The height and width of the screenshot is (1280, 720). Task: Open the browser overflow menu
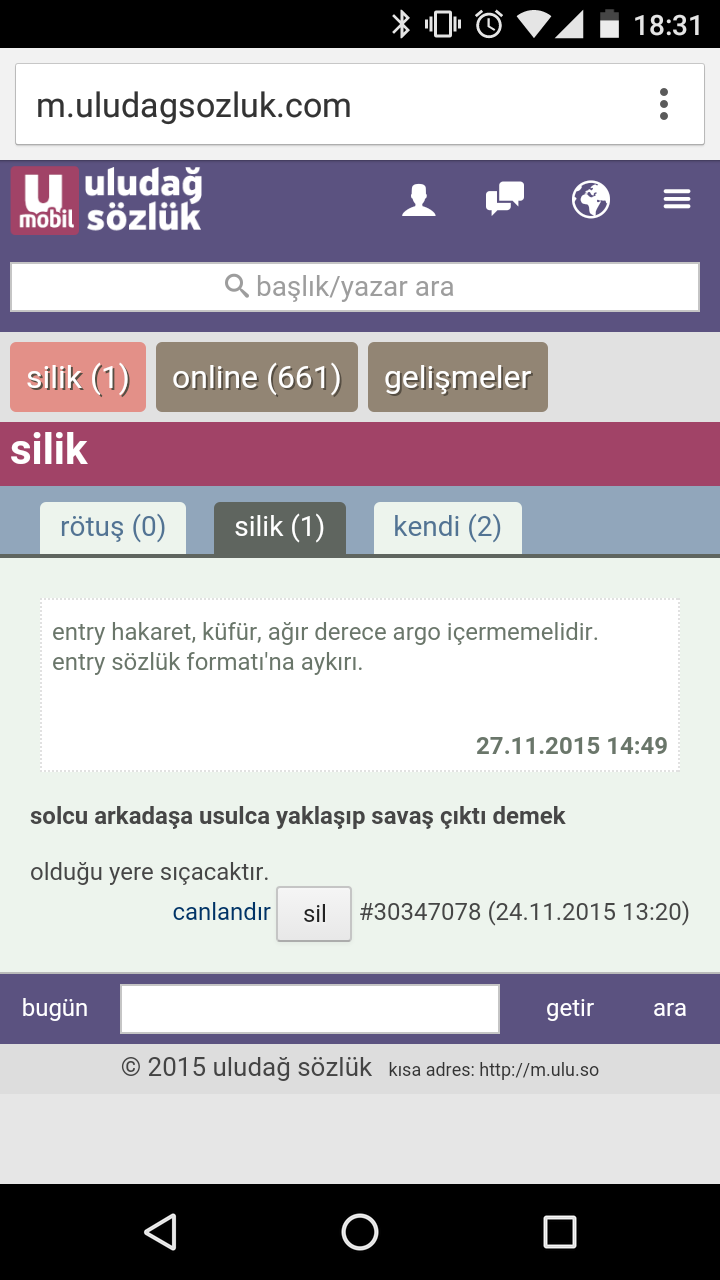[x=663, y=104]
